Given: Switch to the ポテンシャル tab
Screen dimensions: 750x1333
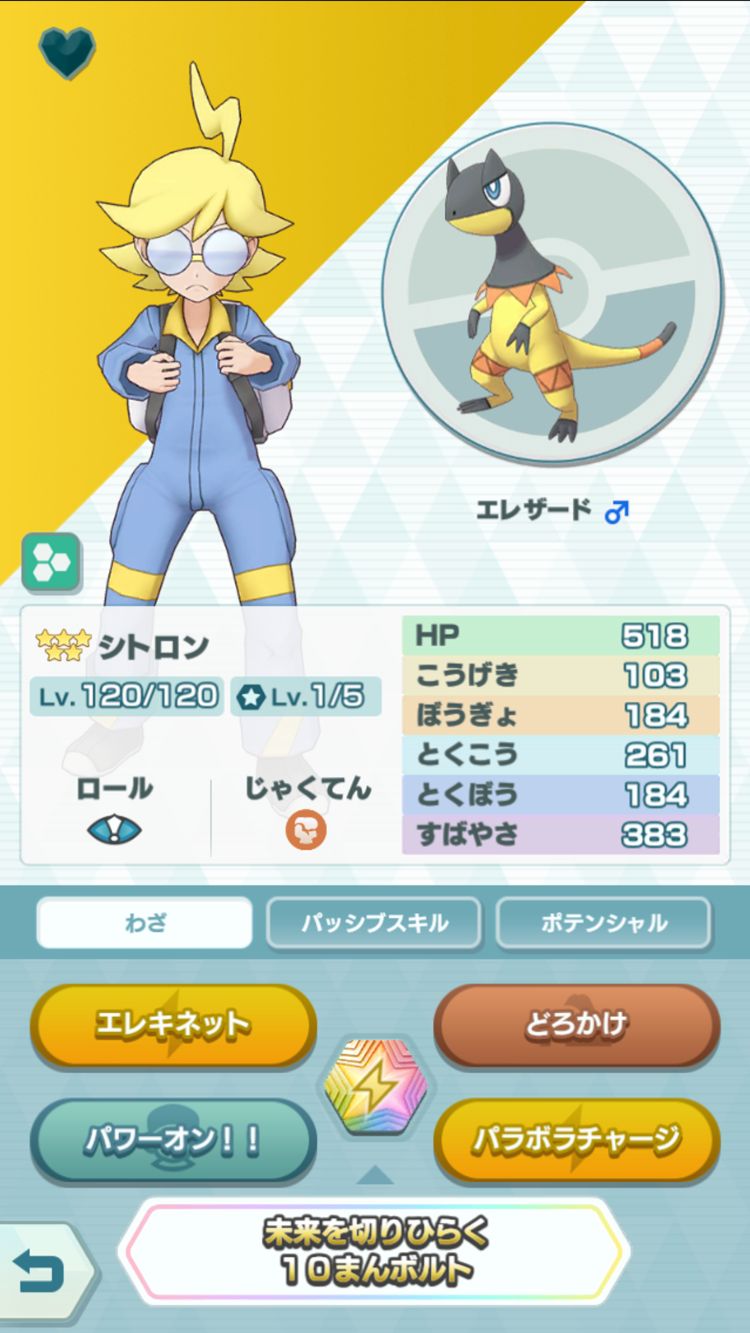Looking at the screenshot, I should pyautogui.click(x=603, y=922).
